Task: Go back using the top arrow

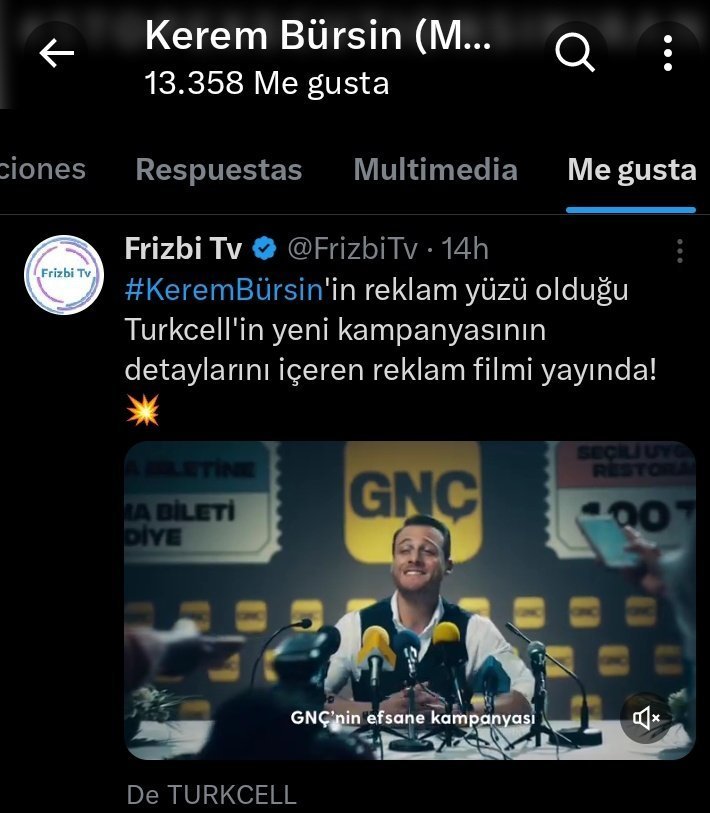Action: coord(57,54)
